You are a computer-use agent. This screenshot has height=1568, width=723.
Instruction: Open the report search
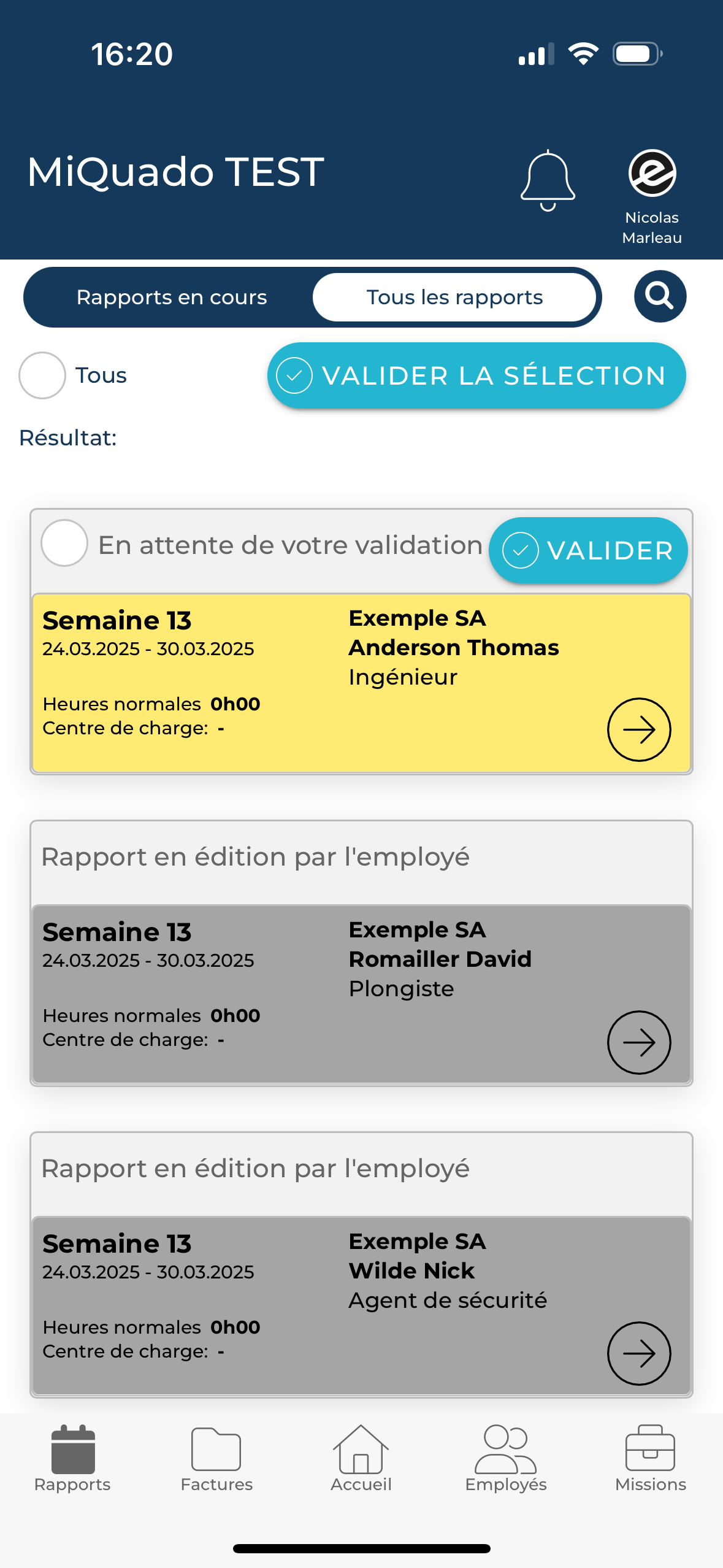pyautogui.click(x=660, y=297)
